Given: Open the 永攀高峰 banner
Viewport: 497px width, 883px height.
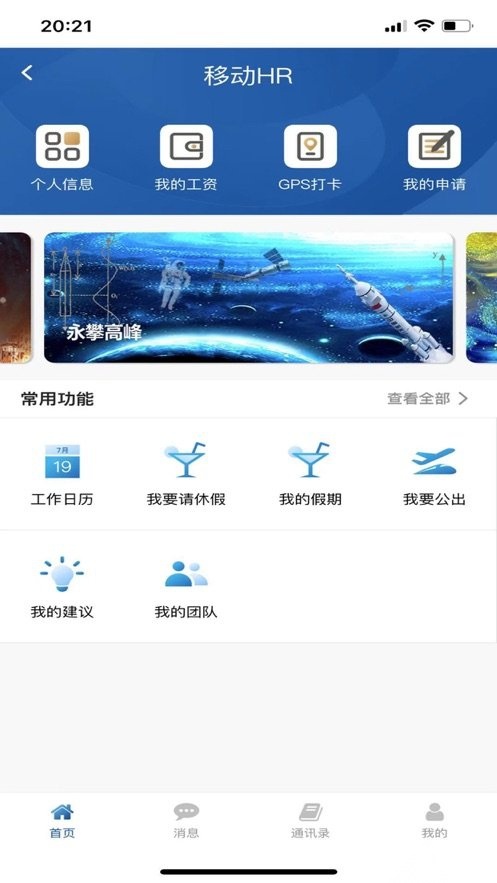Looking at the screenshot, I should (249, 297).
